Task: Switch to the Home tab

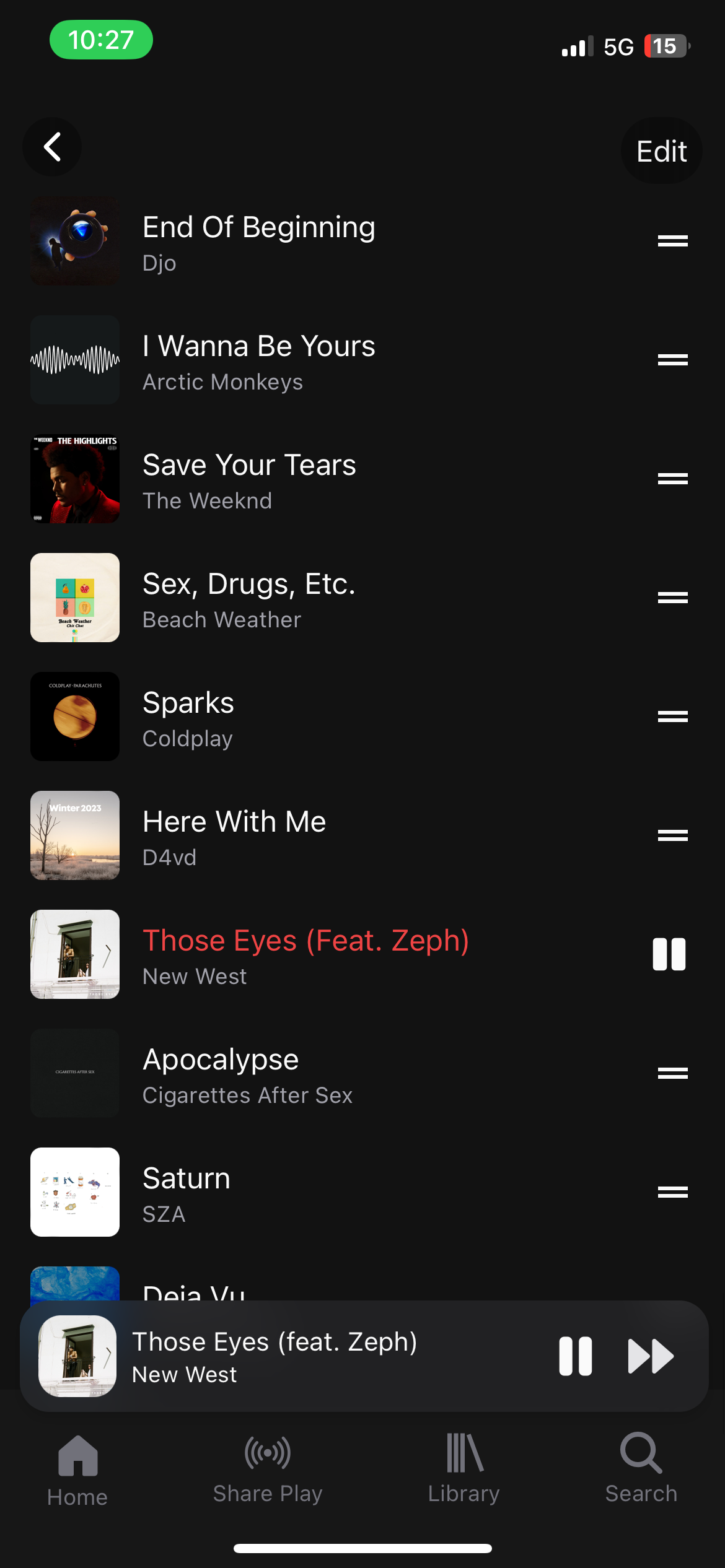Action: coord(77,1471)
